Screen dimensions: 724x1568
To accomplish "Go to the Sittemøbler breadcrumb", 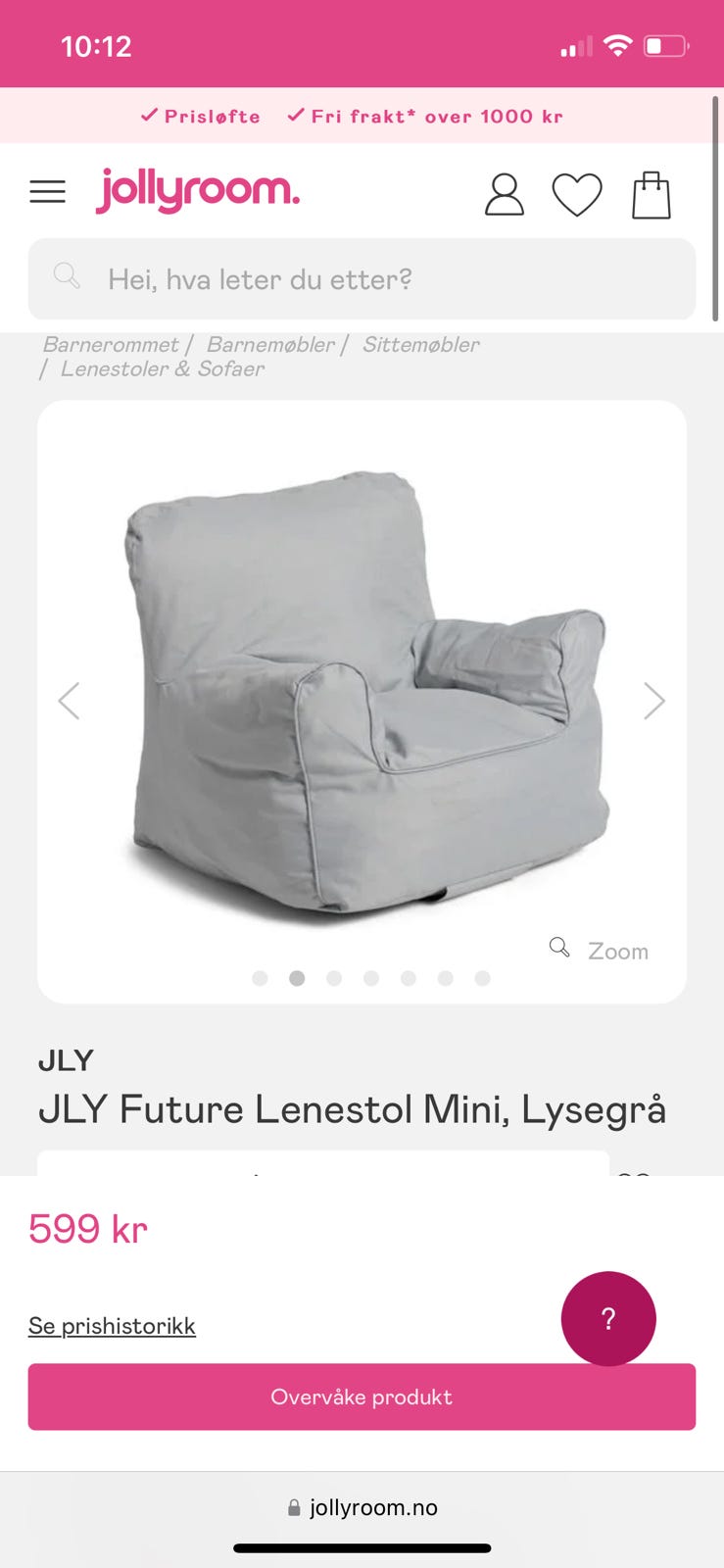I will (421, 345).
